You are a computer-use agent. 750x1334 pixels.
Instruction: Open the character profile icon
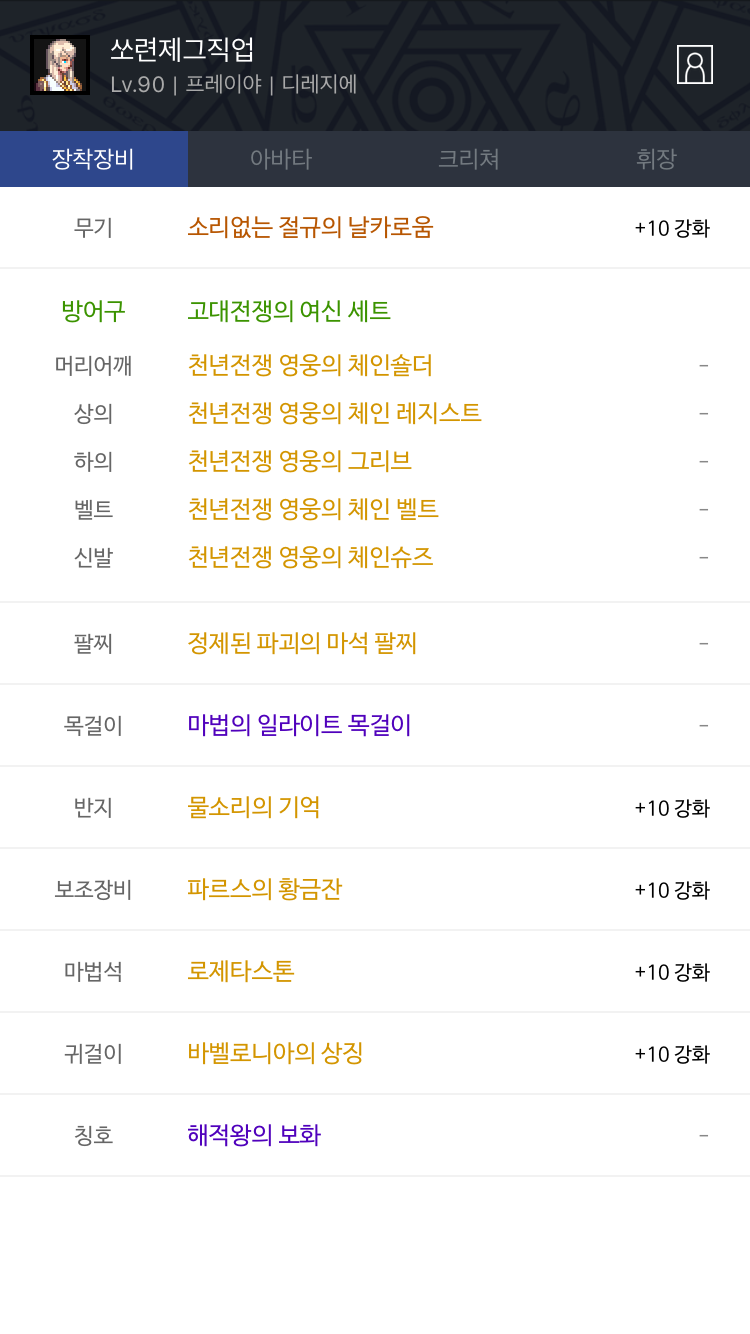pyautogui.click(x=694, y=65)
